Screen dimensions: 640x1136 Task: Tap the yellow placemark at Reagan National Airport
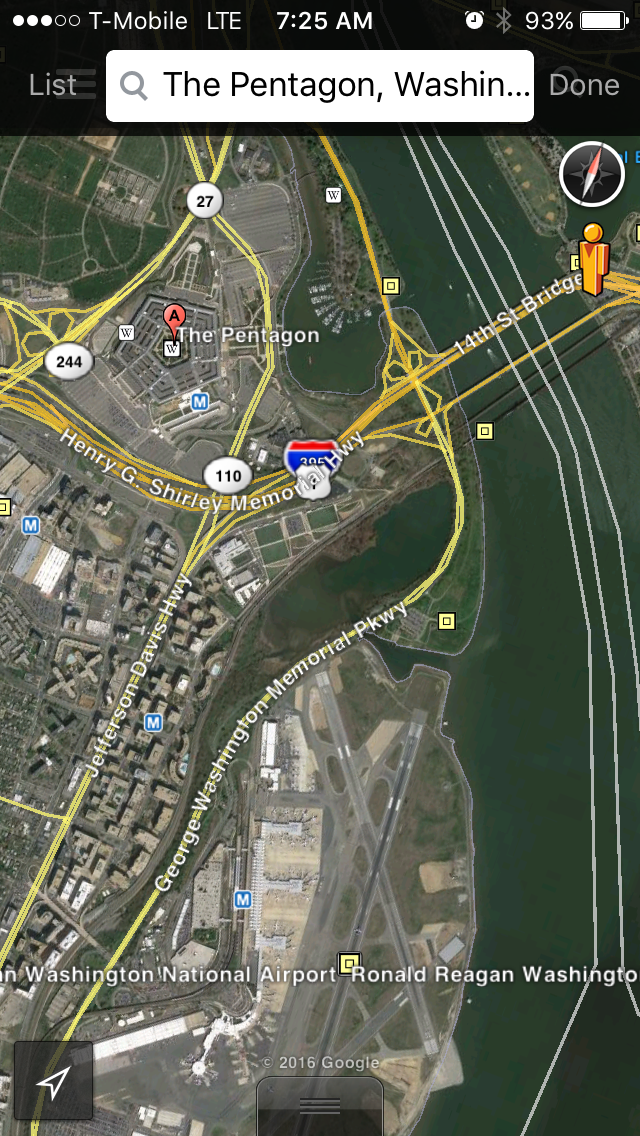[349, 964]
